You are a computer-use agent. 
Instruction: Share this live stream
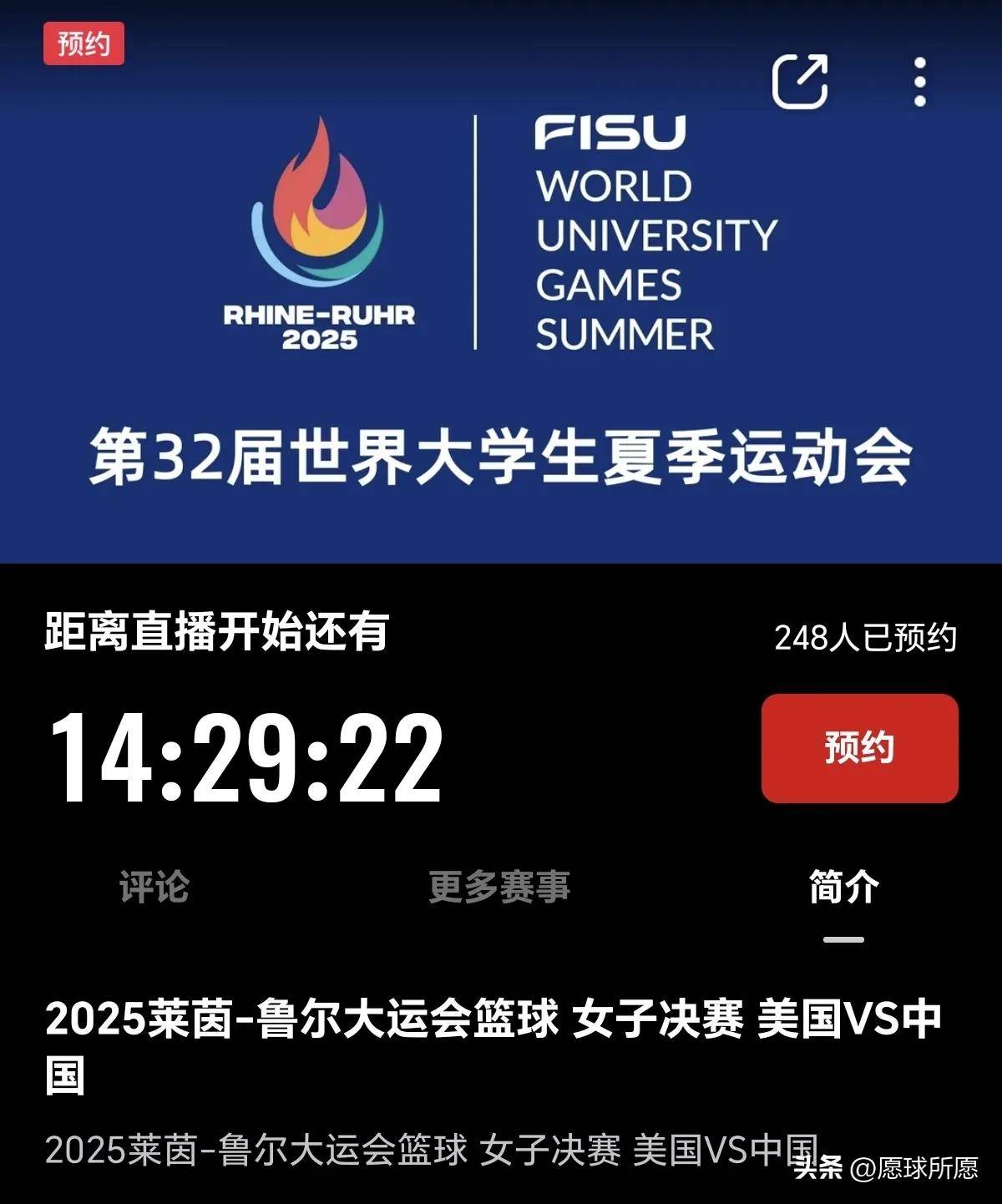(x=800, y=82)
